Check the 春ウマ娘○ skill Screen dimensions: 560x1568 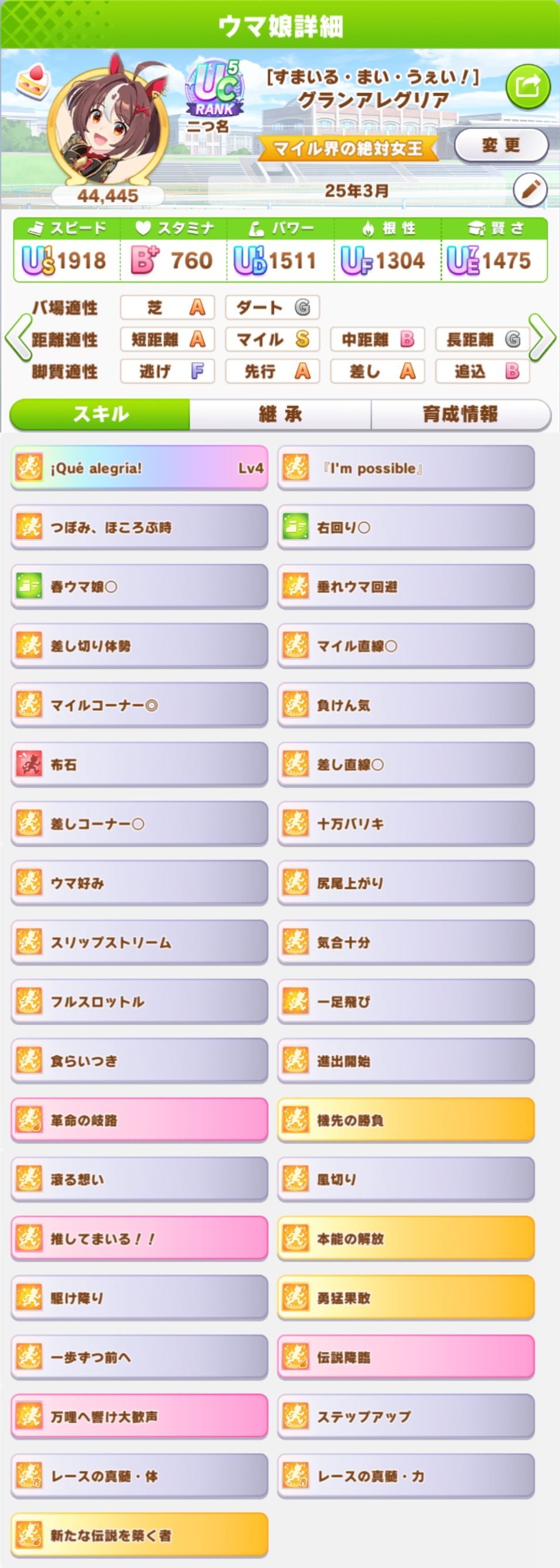[x=139, y=586]
